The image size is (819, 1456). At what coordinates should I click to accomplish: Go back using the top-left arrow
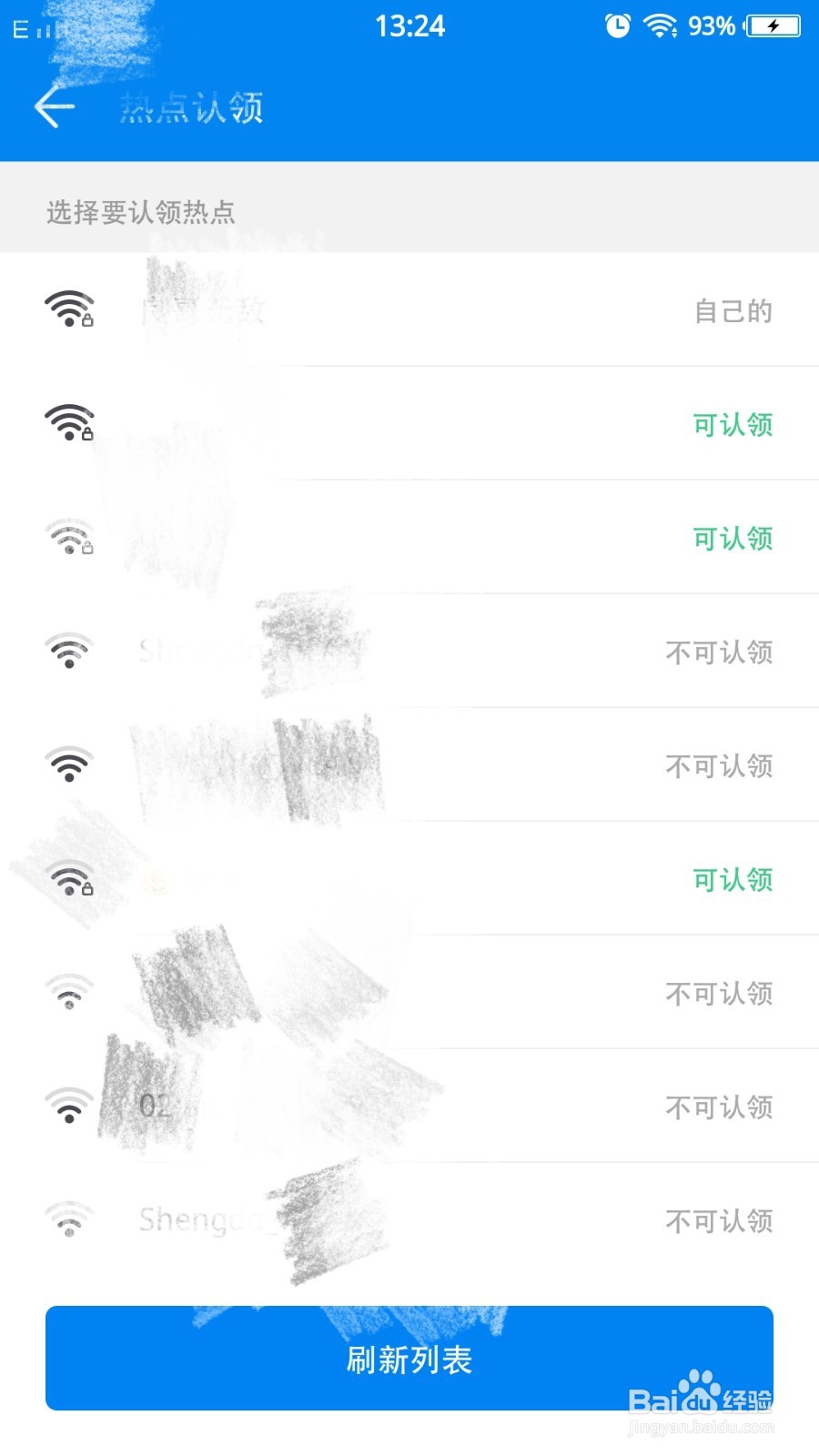[x=55, y=108]
